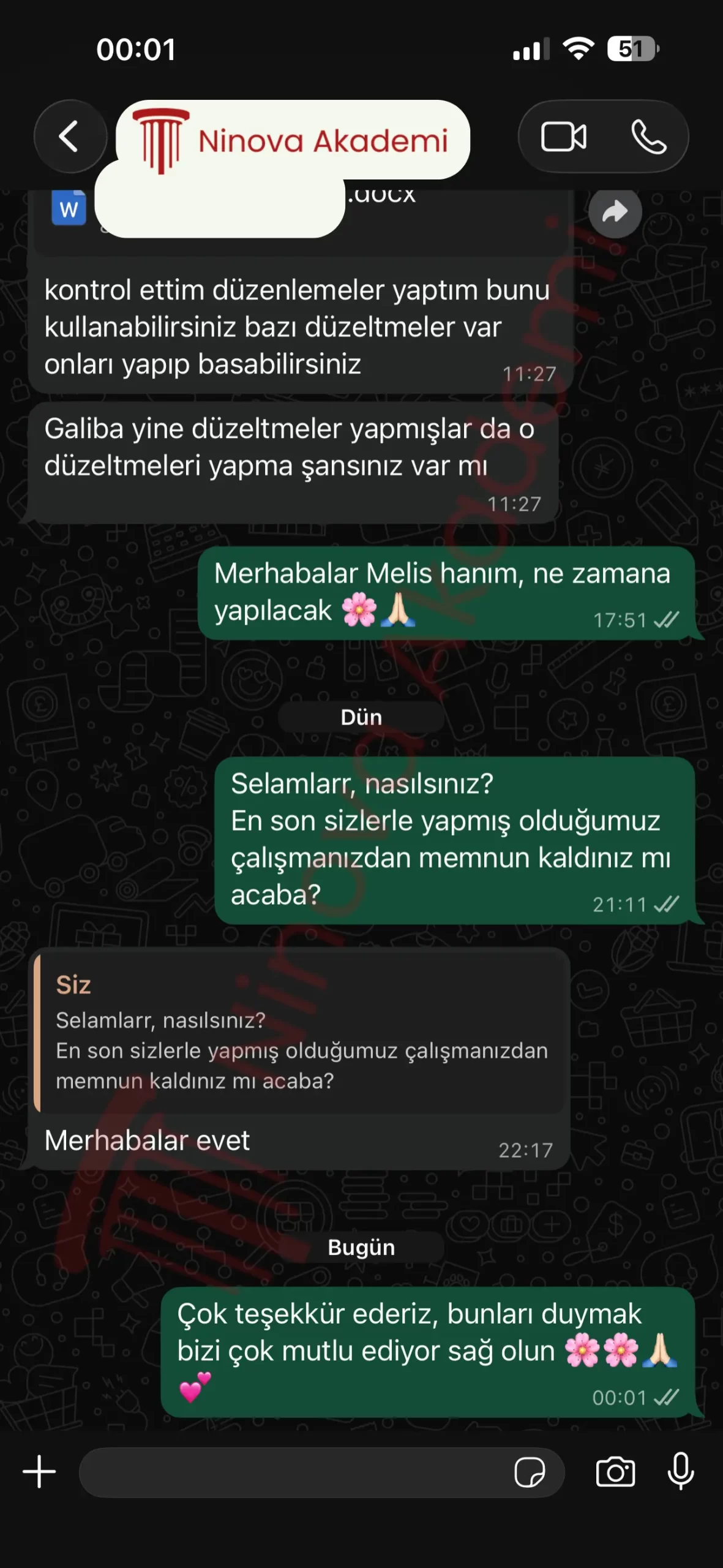Tap the 'Siz' label in the quoted reply
This screenshot has width=723, height=1568.
72,985
